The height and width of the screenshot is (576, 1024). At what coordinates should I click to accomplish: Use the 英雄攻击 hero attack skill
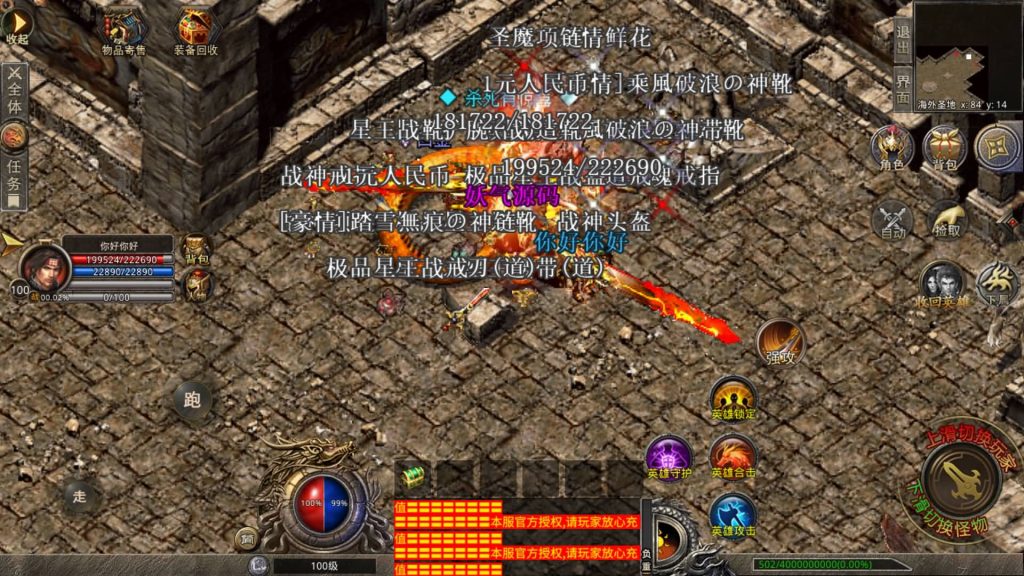pyautogui.click(x=733, y=514)
